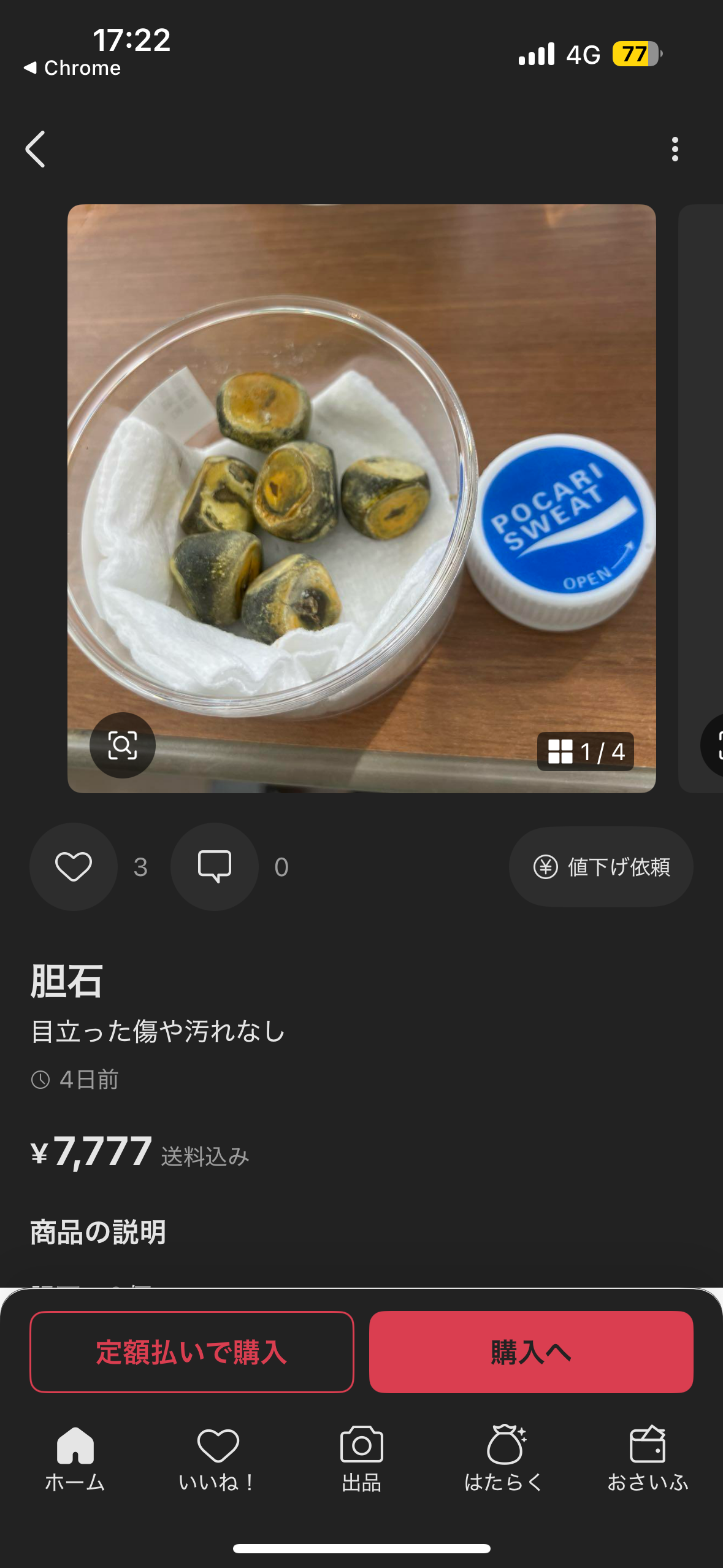Switch to the はたらく tab
Screen dimensions: 723x1568
504,1459
